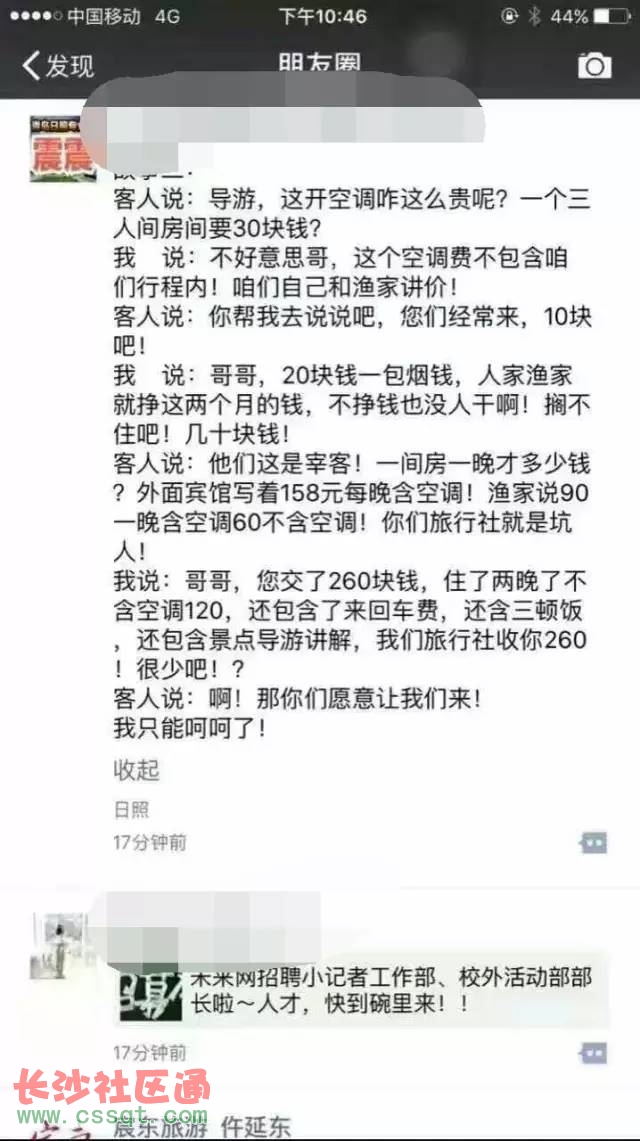Open like/comment menu on the tour guide post

point(593,843)
